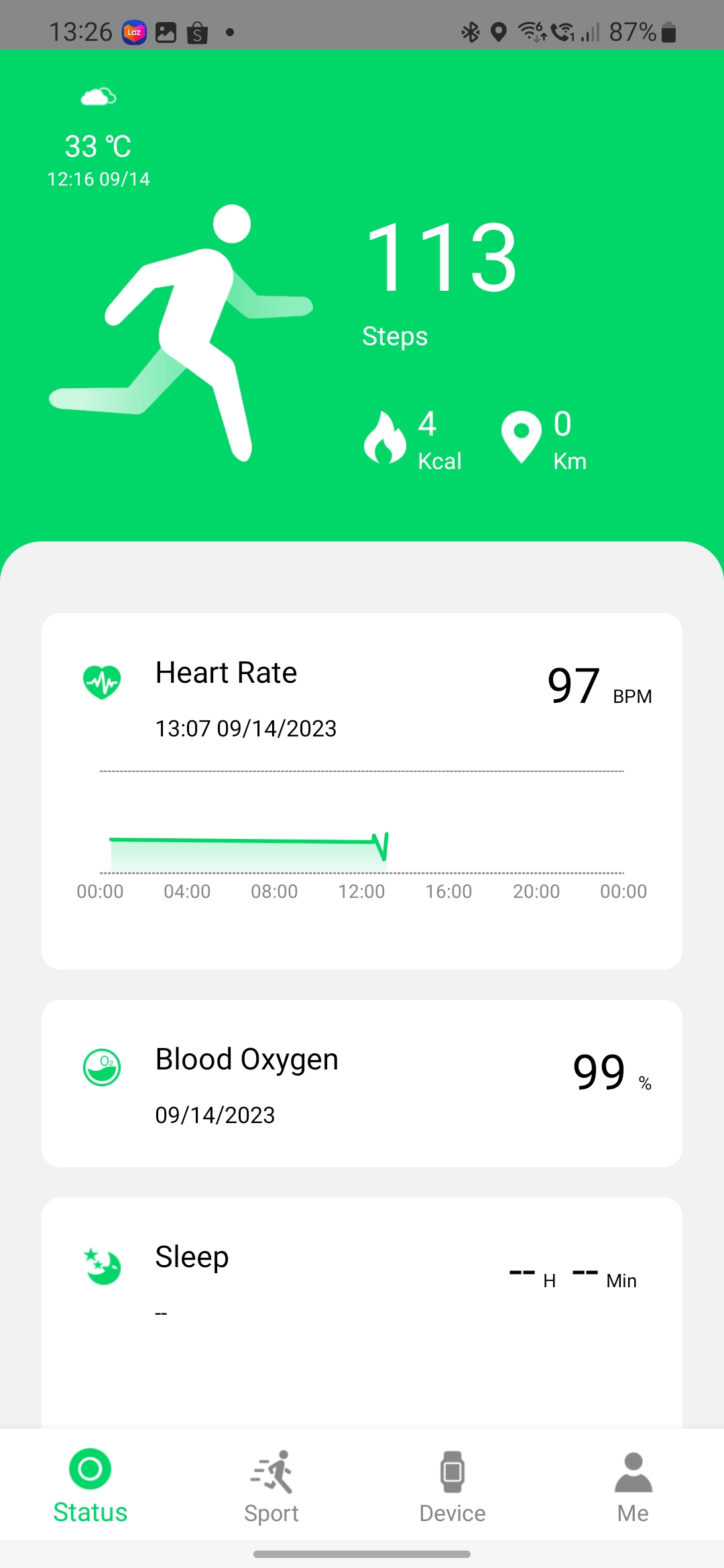This screenshot has height=1568, width=724.
Task: Switch to the Sport tab
Action: (x=271, y=1484)
